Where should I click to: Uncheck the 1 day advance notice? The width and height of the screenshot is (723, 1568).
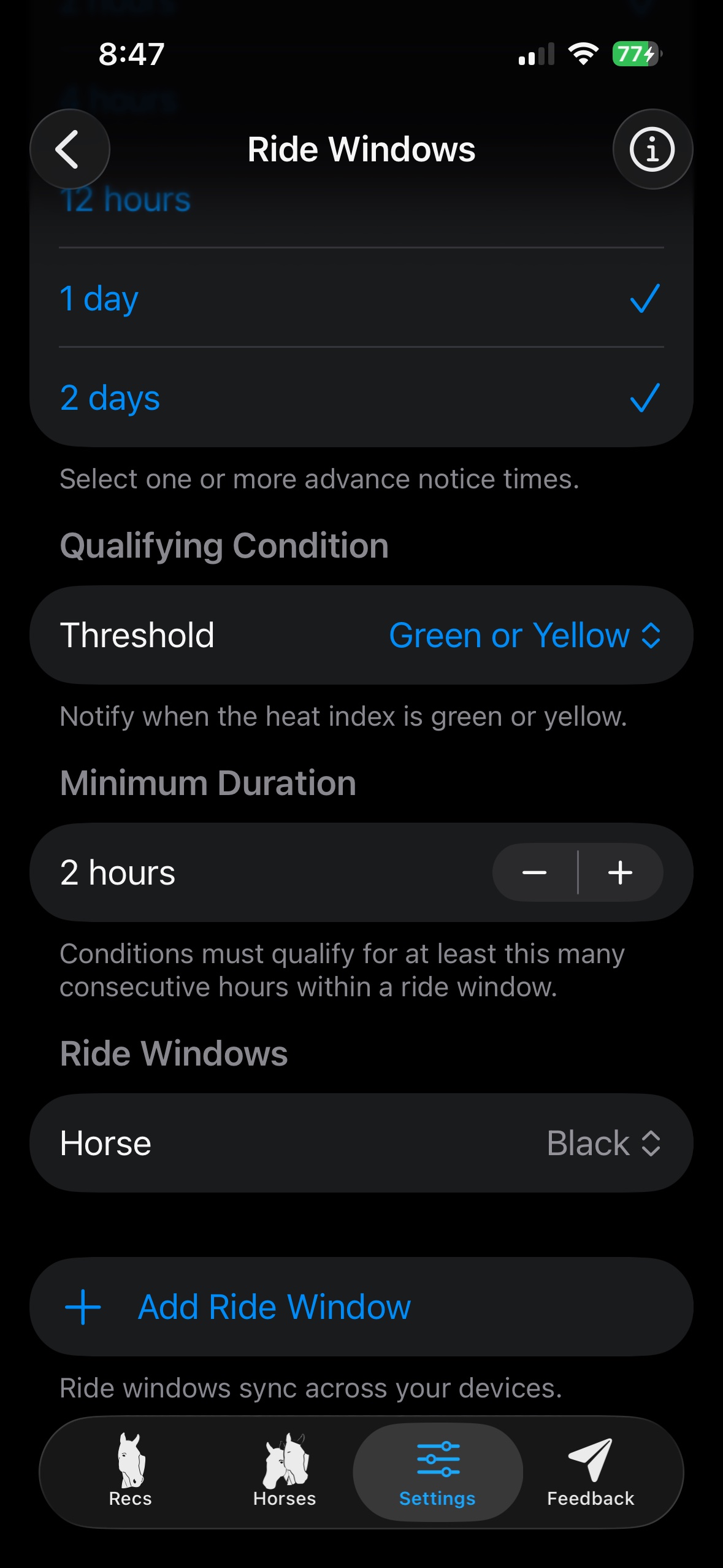pos(361,298)
